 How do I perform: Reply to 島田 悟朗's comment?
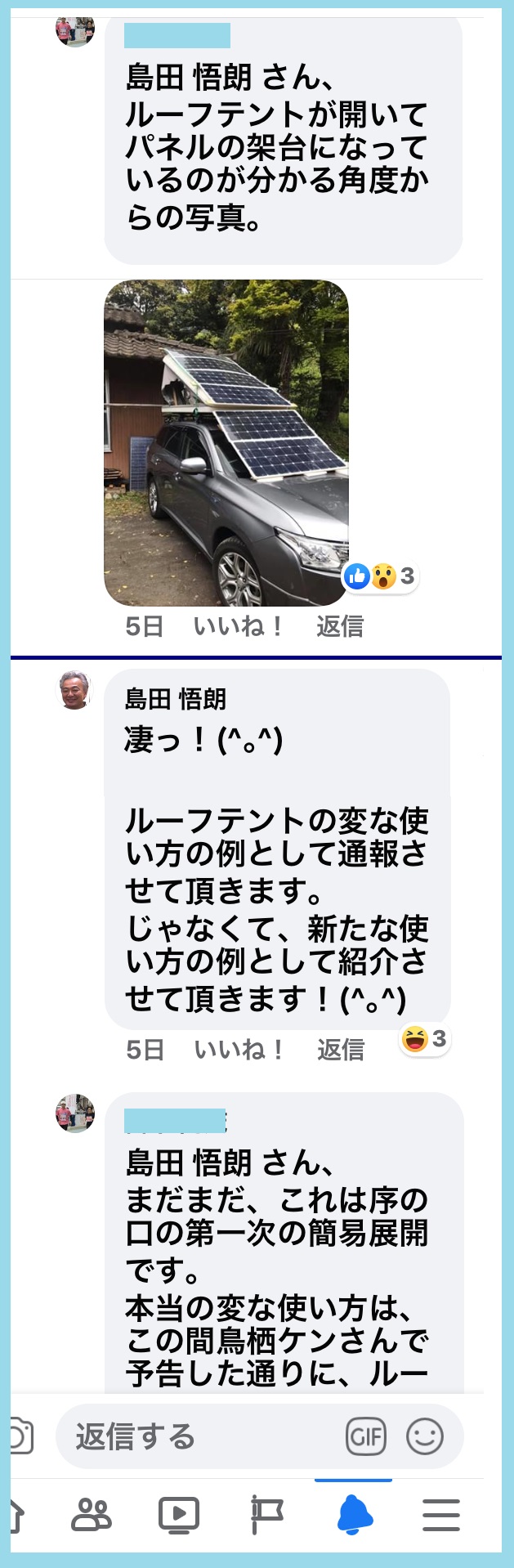[x=341, y=1050]
